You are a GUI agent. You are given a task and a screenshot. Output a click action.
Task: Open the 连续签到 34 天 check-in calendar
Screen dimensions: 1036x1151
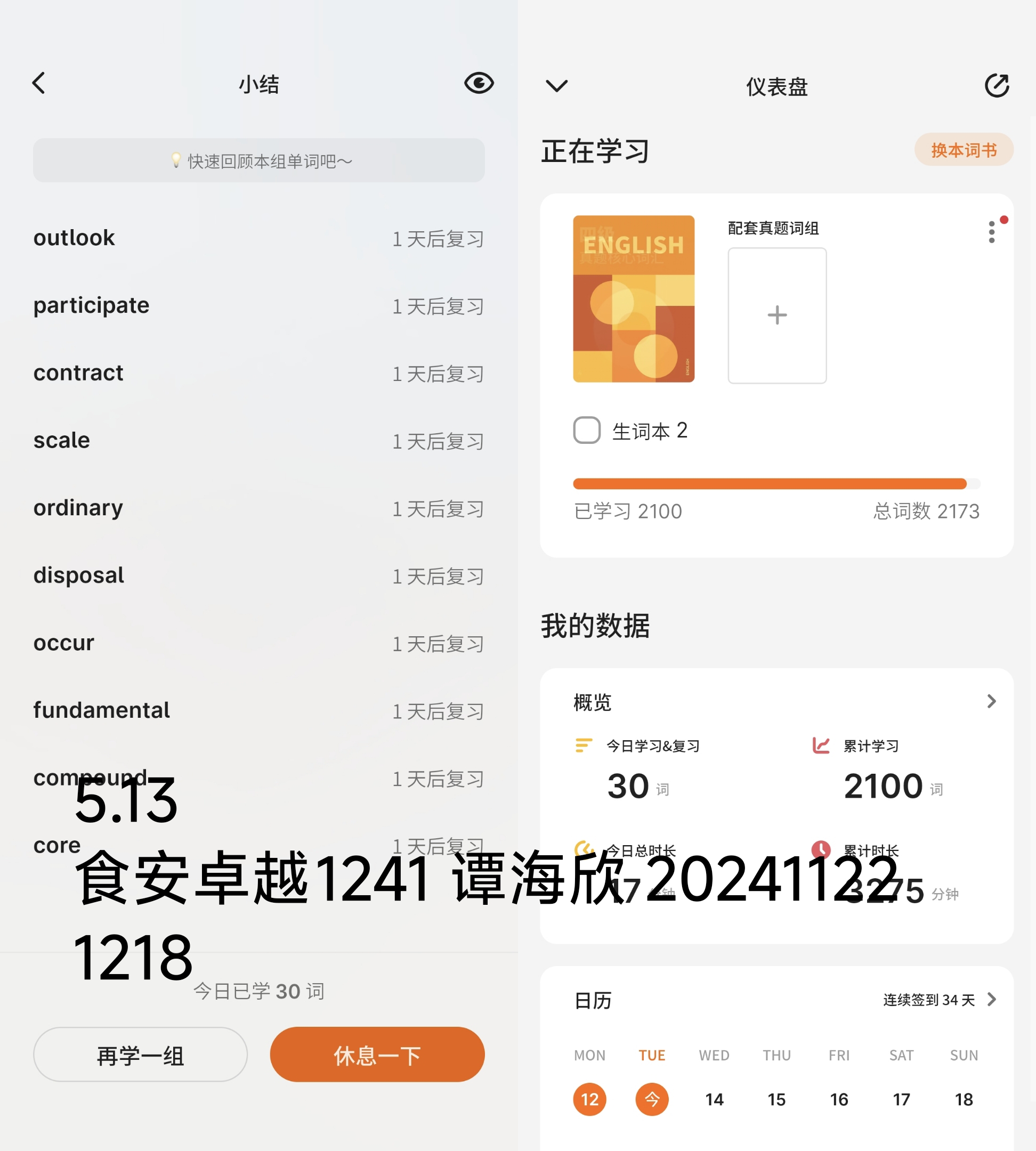point(939,1000)
